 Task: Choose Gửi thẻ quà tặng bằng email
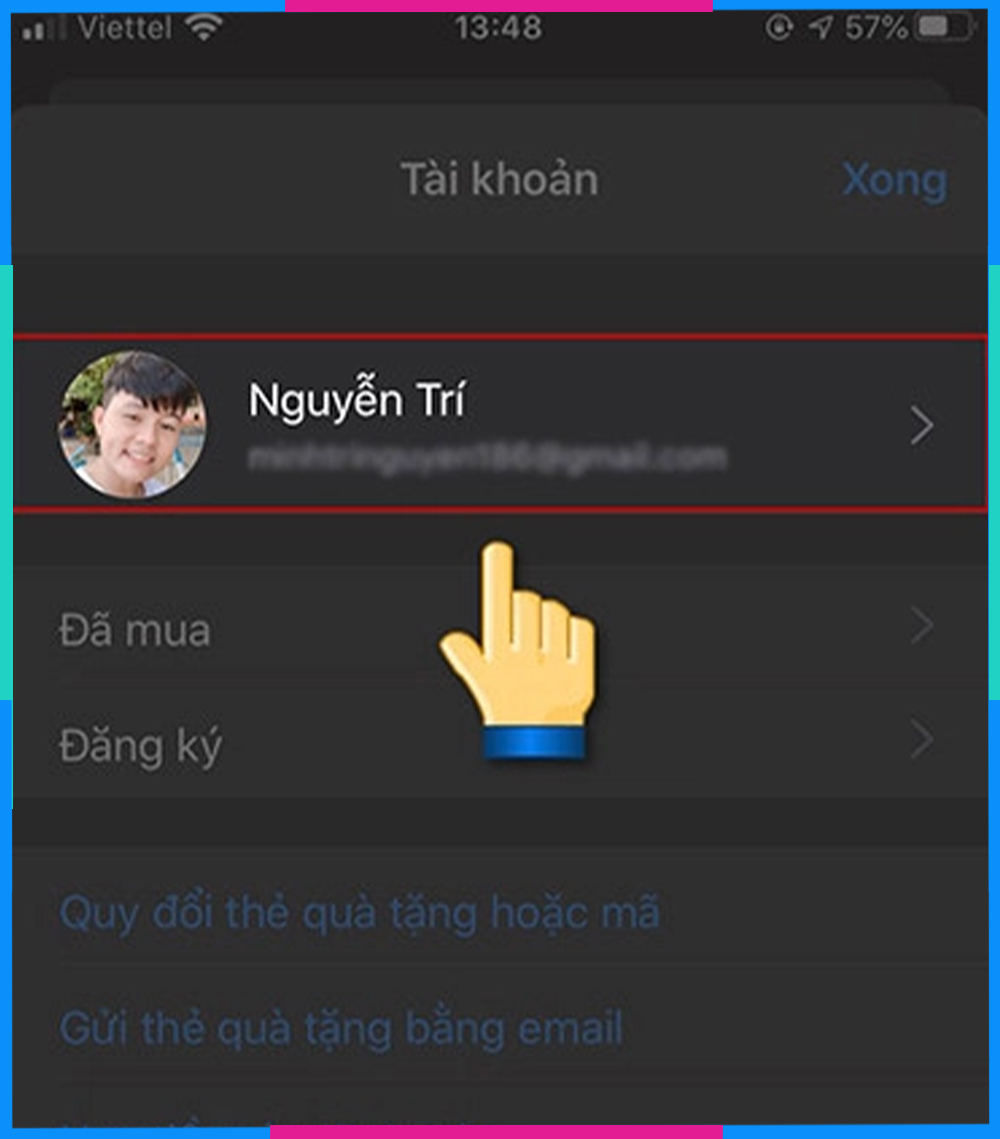coord(341,1029)
